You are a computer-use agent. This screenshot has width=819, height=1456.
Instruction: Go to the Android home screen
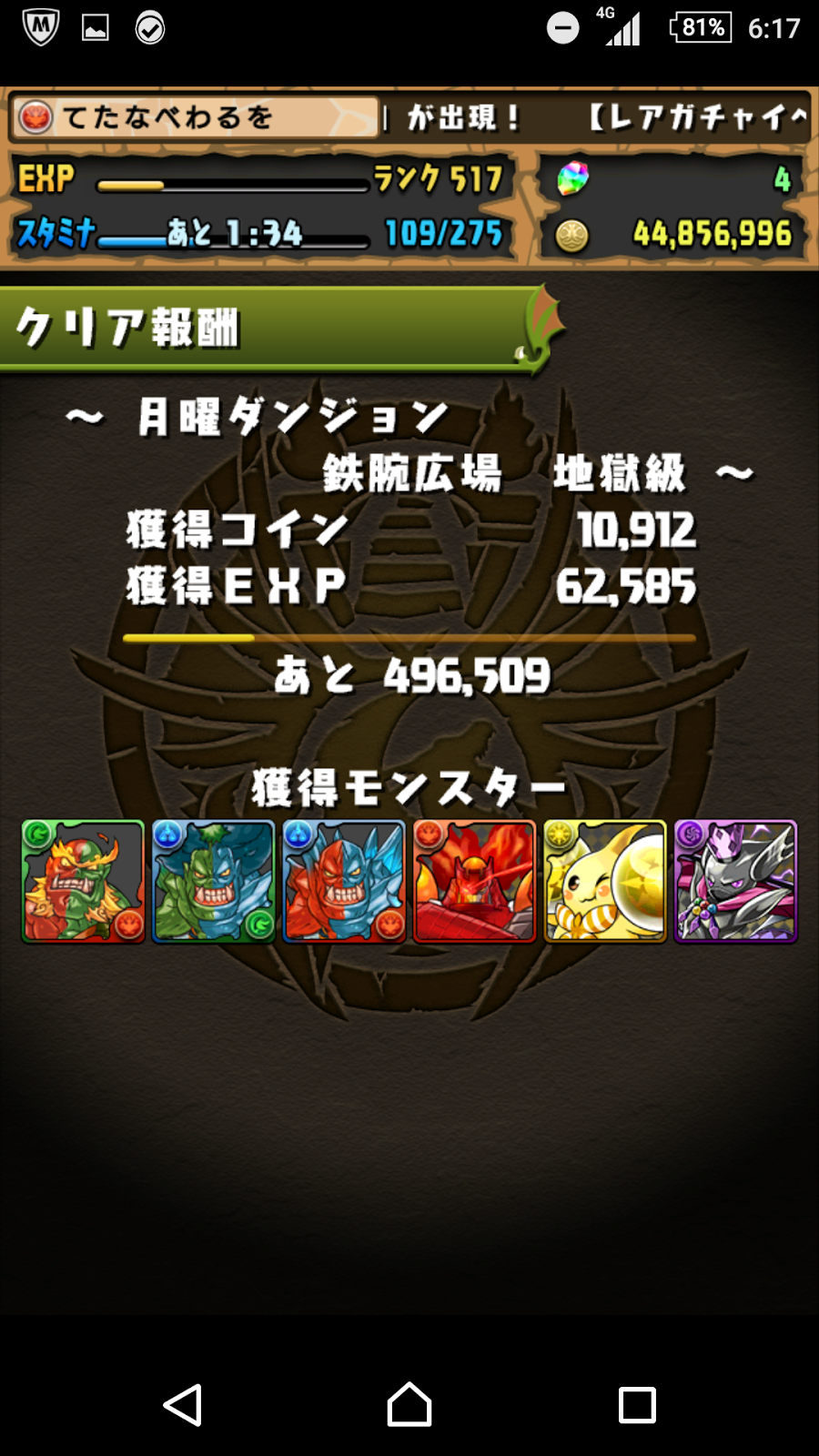coord(409,1404)
